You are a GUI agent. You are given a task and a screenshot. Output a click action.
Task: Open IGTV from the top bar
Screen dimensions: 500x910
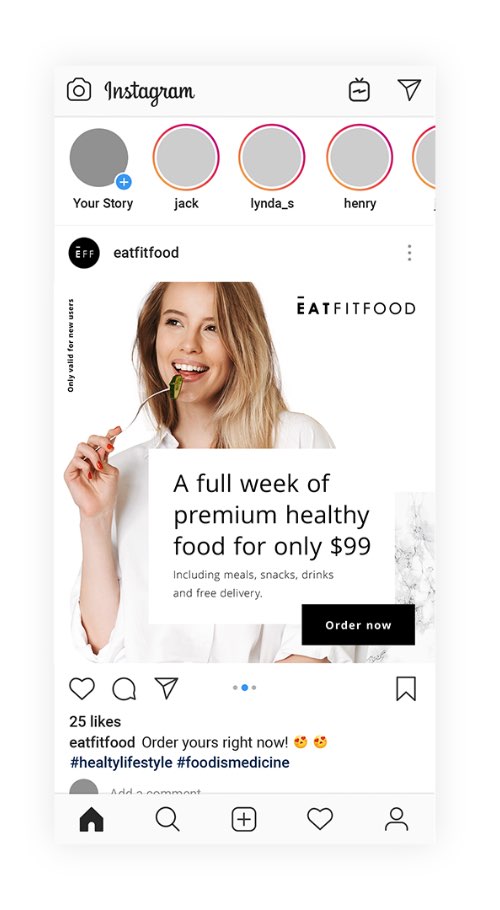tap(359, 90)
